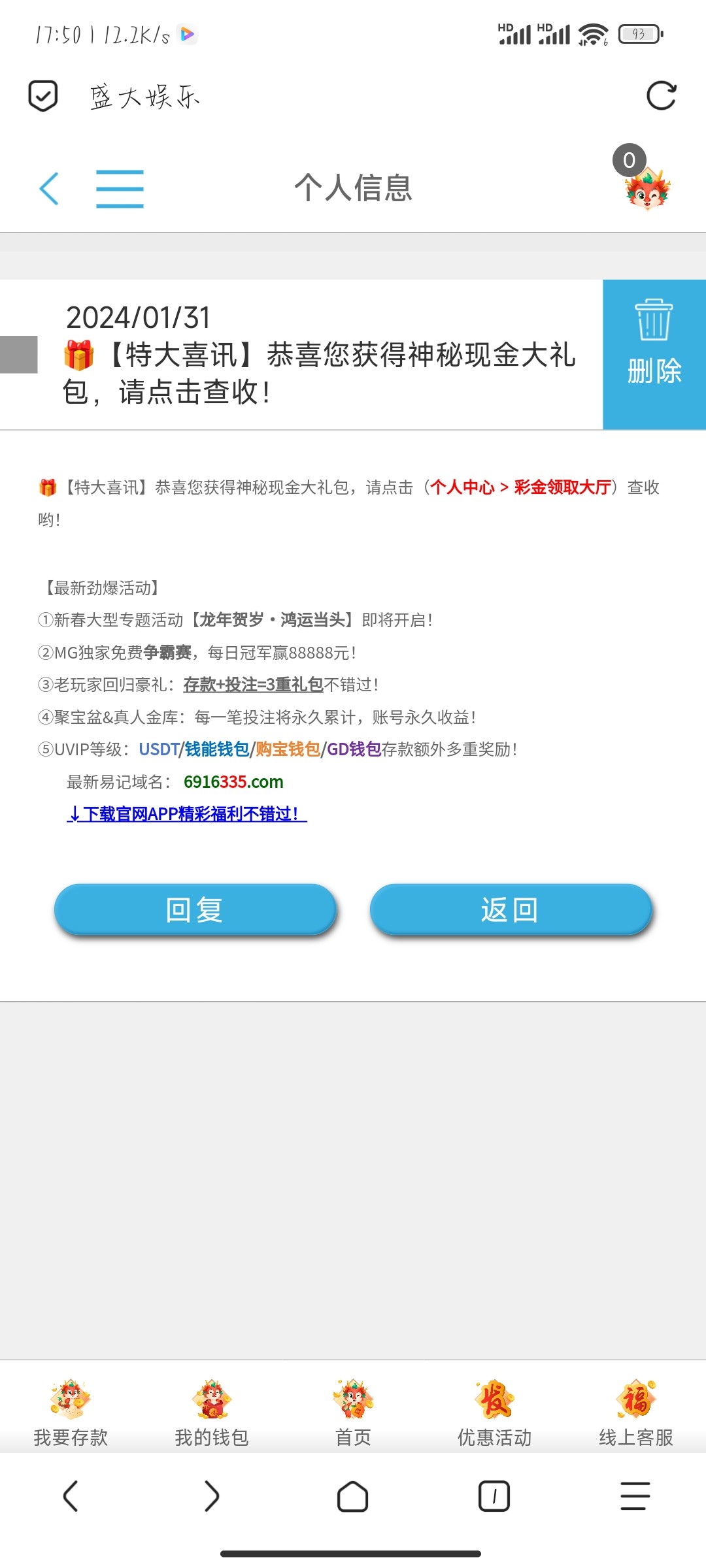This screenshot has height=1568, width=706.
Task: Open the browser tabs switcher
Action: (x=494, y=1496)
